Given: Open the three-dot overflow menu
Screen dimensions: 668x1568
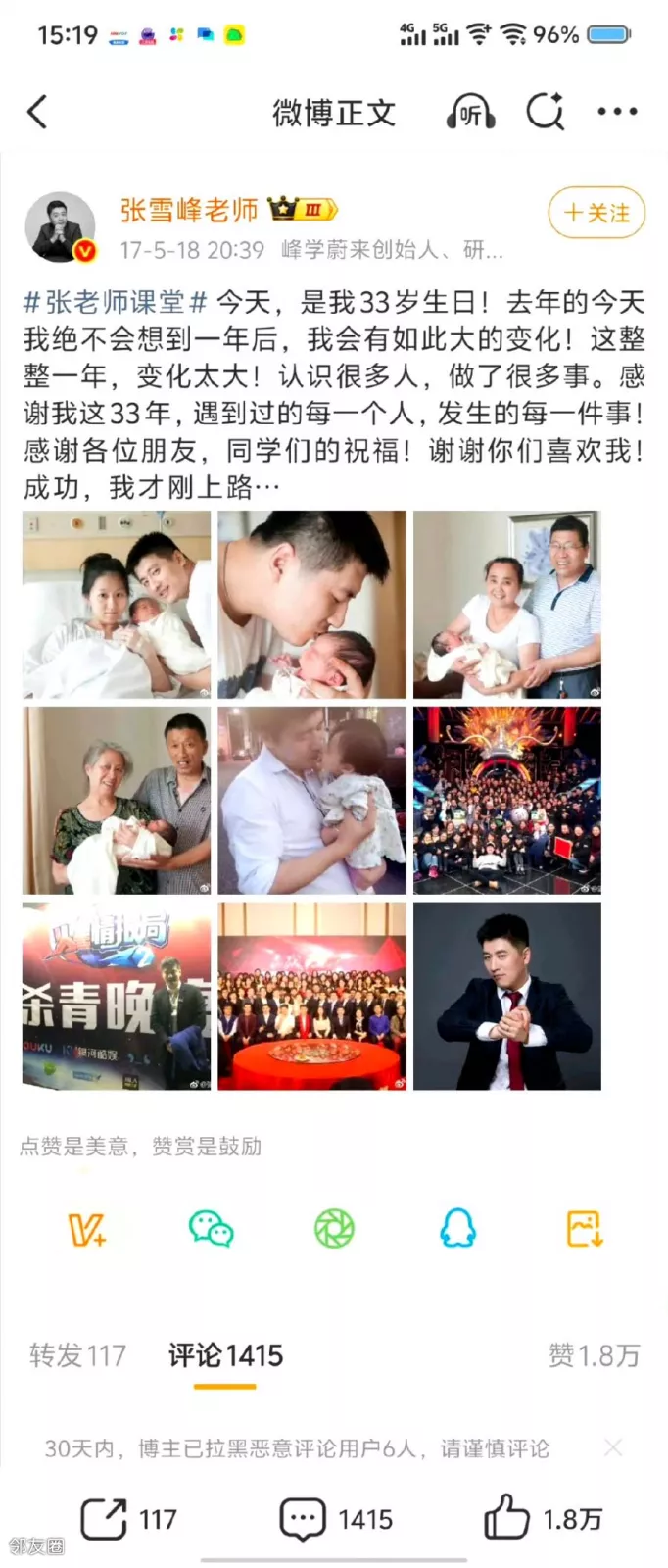Looking at the screenshot, I should (617, 113).
